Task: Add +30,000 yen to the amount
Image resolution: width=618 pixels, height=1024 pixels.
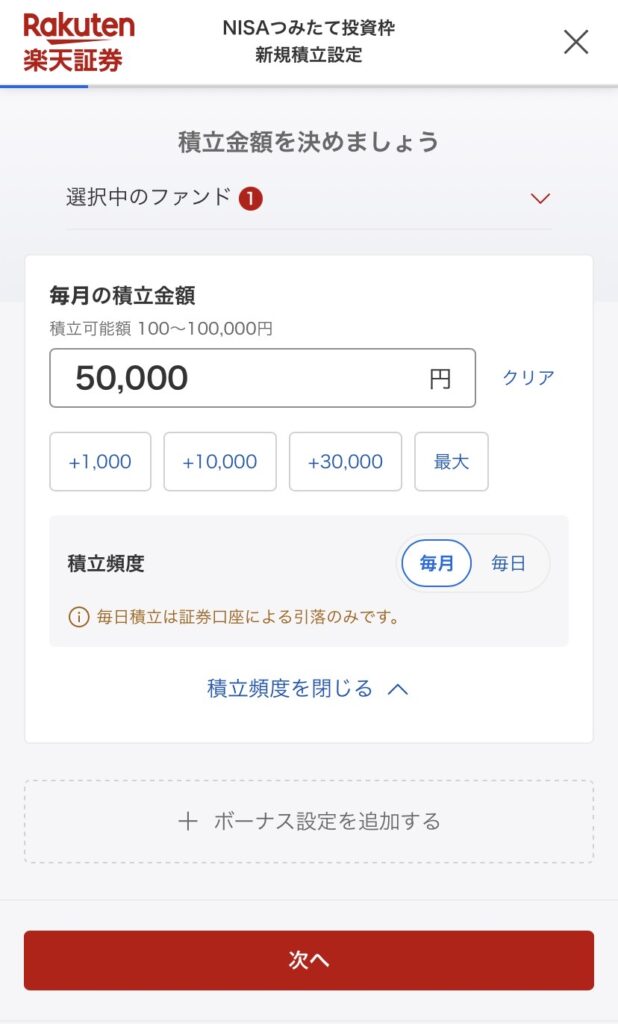Action: click(345, 462)
